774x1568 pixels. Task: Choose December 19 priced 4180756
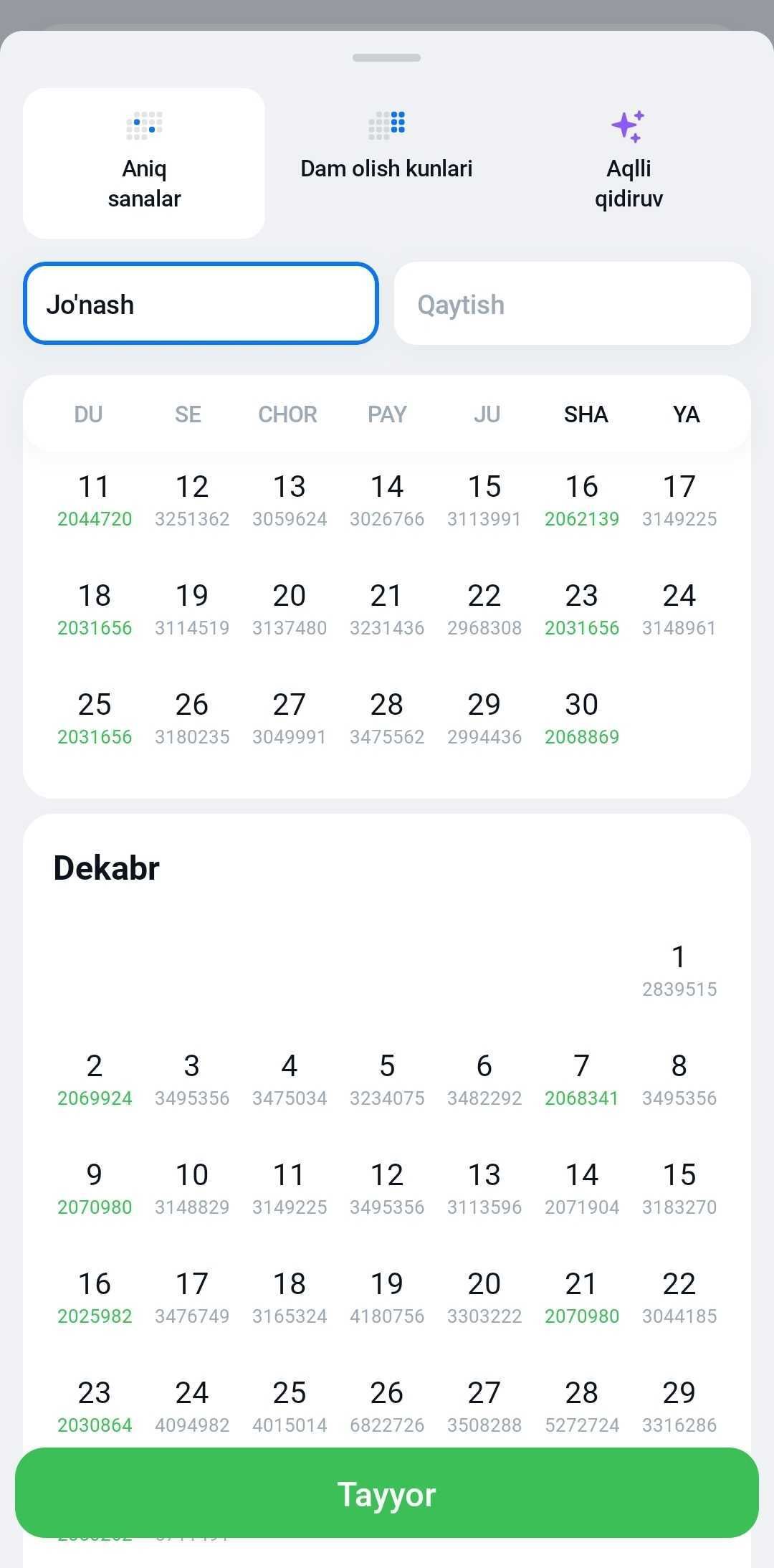coord(387,1298)
